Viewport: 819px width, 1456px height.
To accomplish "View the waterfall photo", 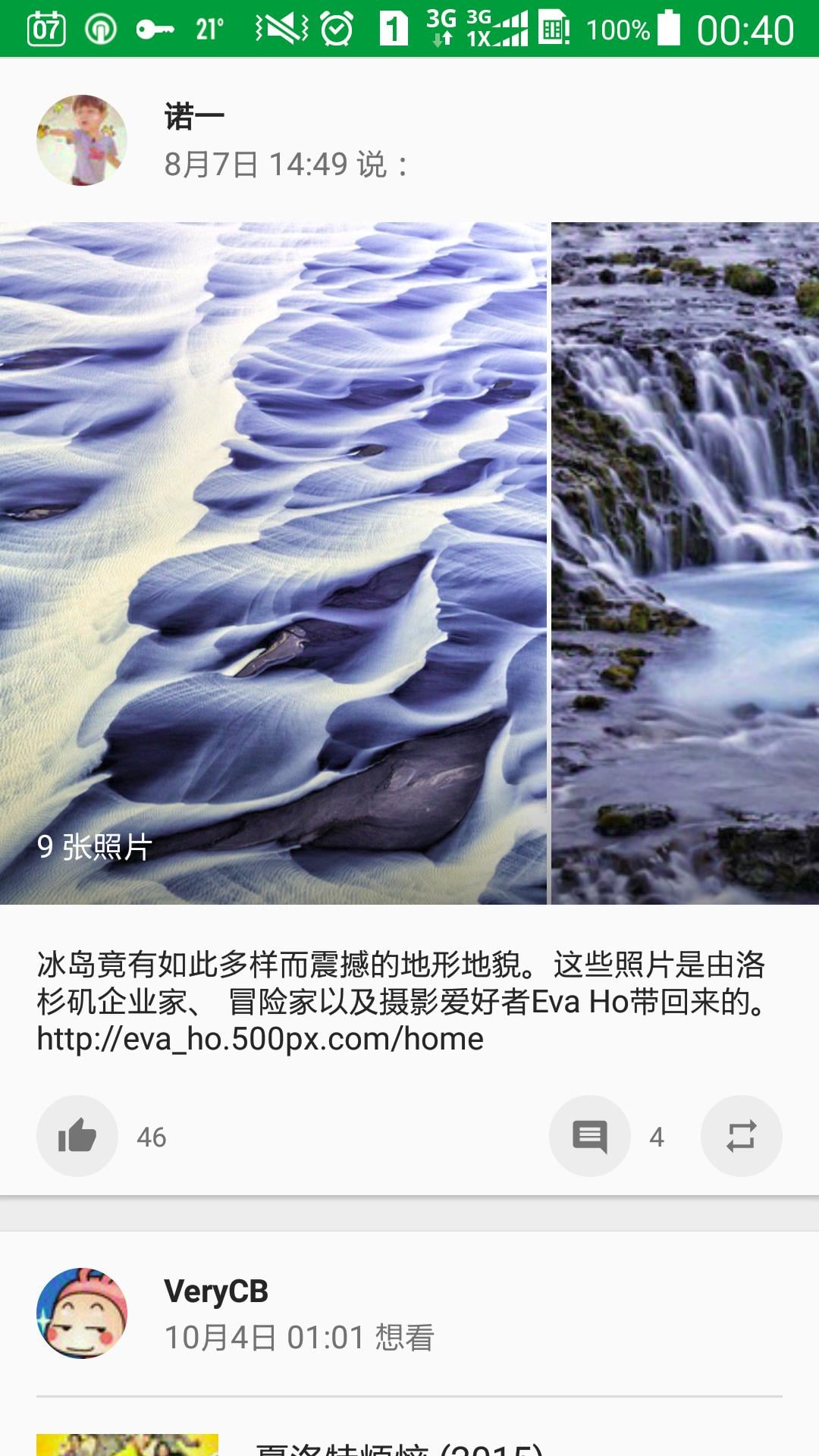I will [686, 563].
